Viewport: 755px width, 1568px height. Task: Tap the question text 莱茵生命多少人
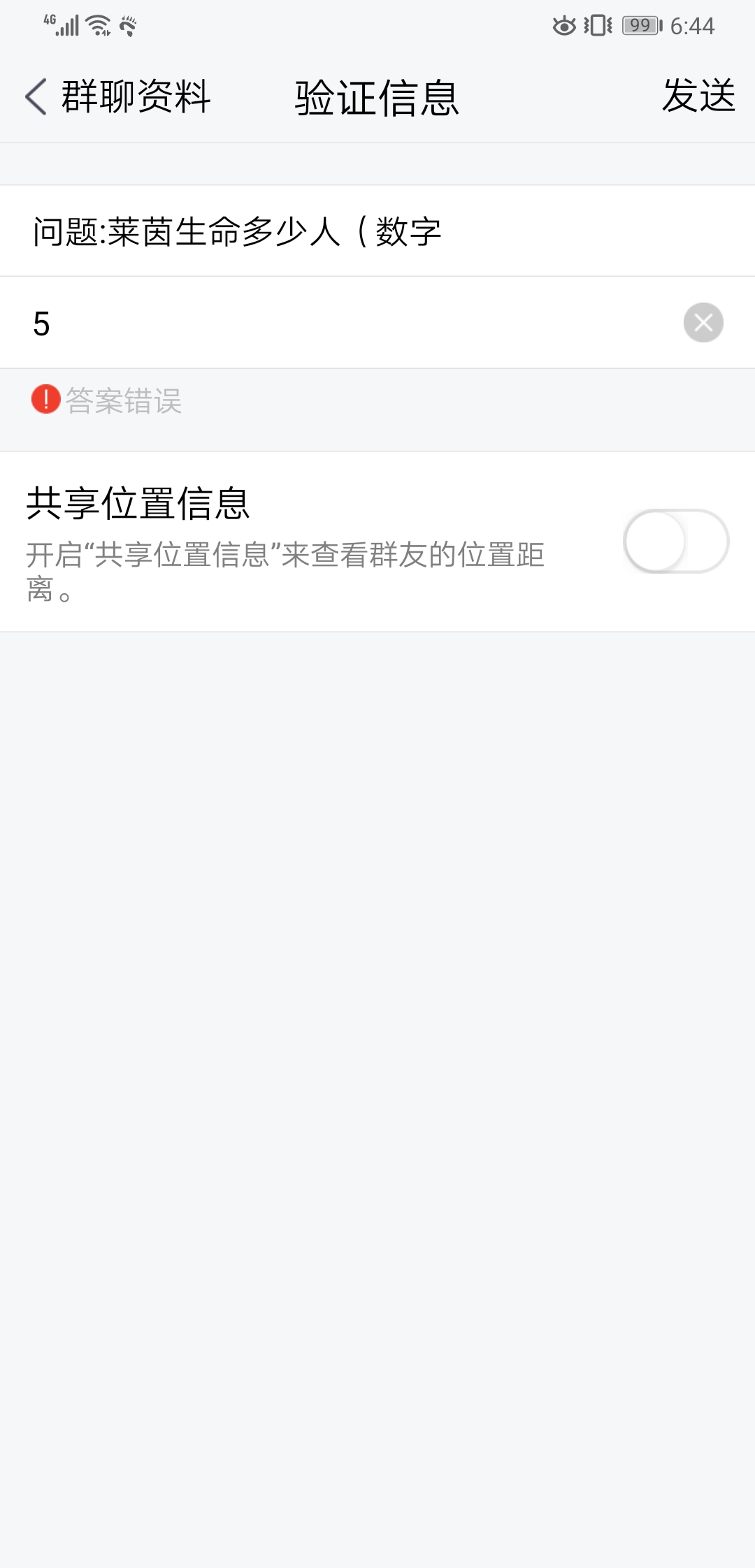[238, 231]
